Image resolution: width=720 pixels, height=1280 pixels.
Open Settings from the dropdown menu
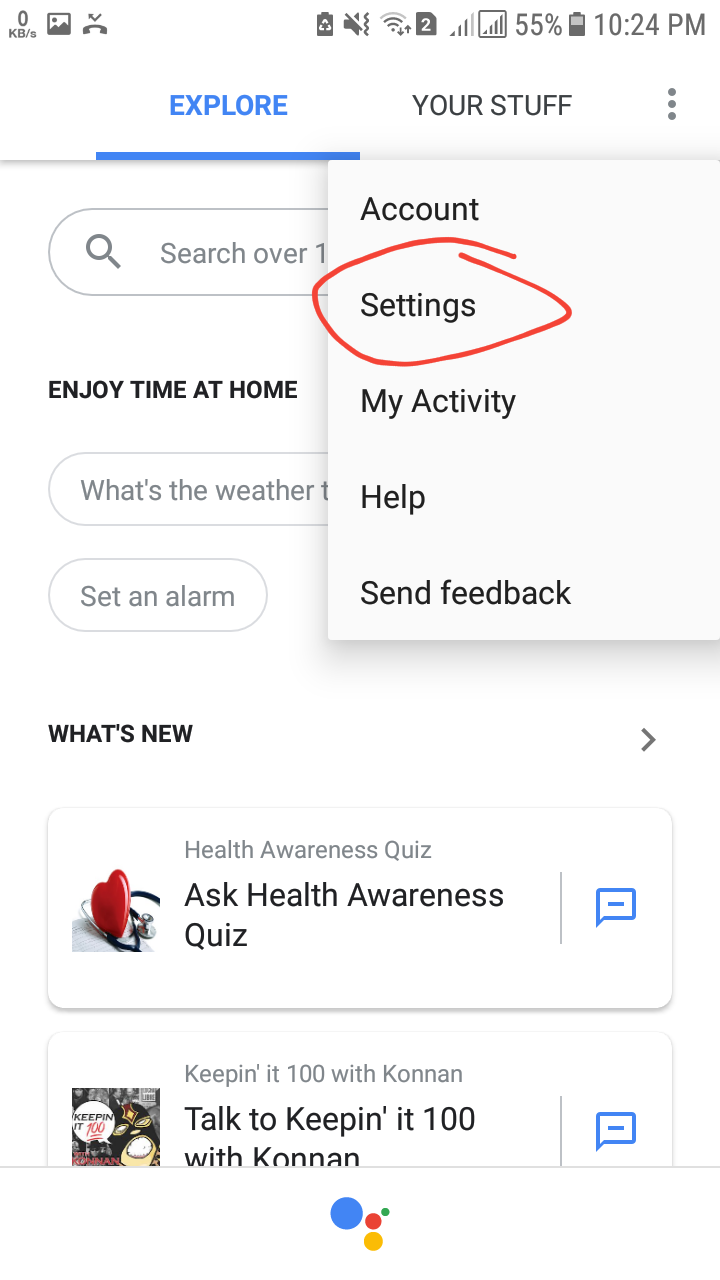(418, 305)
